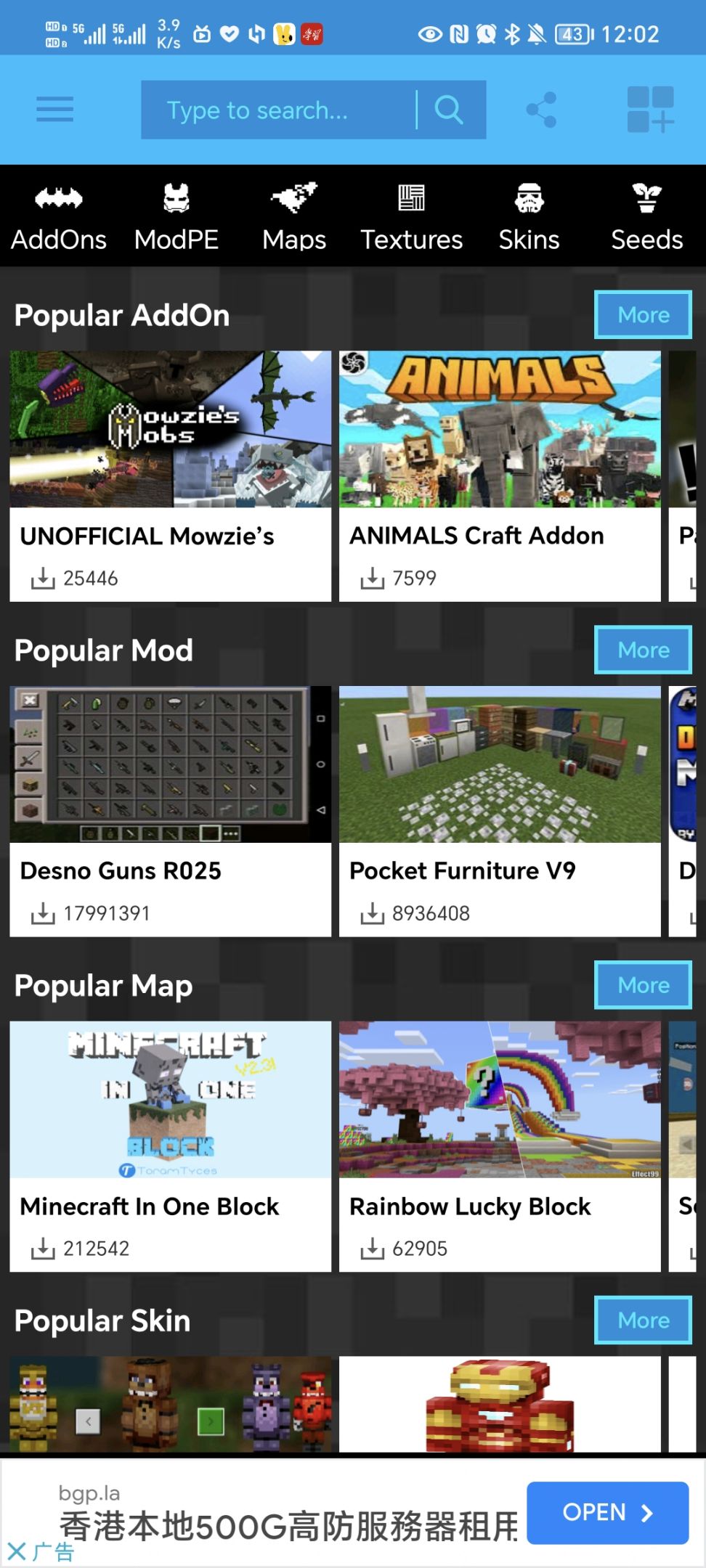Open the more apps grid icon
Screen dimensions: 706x1568
coord(650,110)
